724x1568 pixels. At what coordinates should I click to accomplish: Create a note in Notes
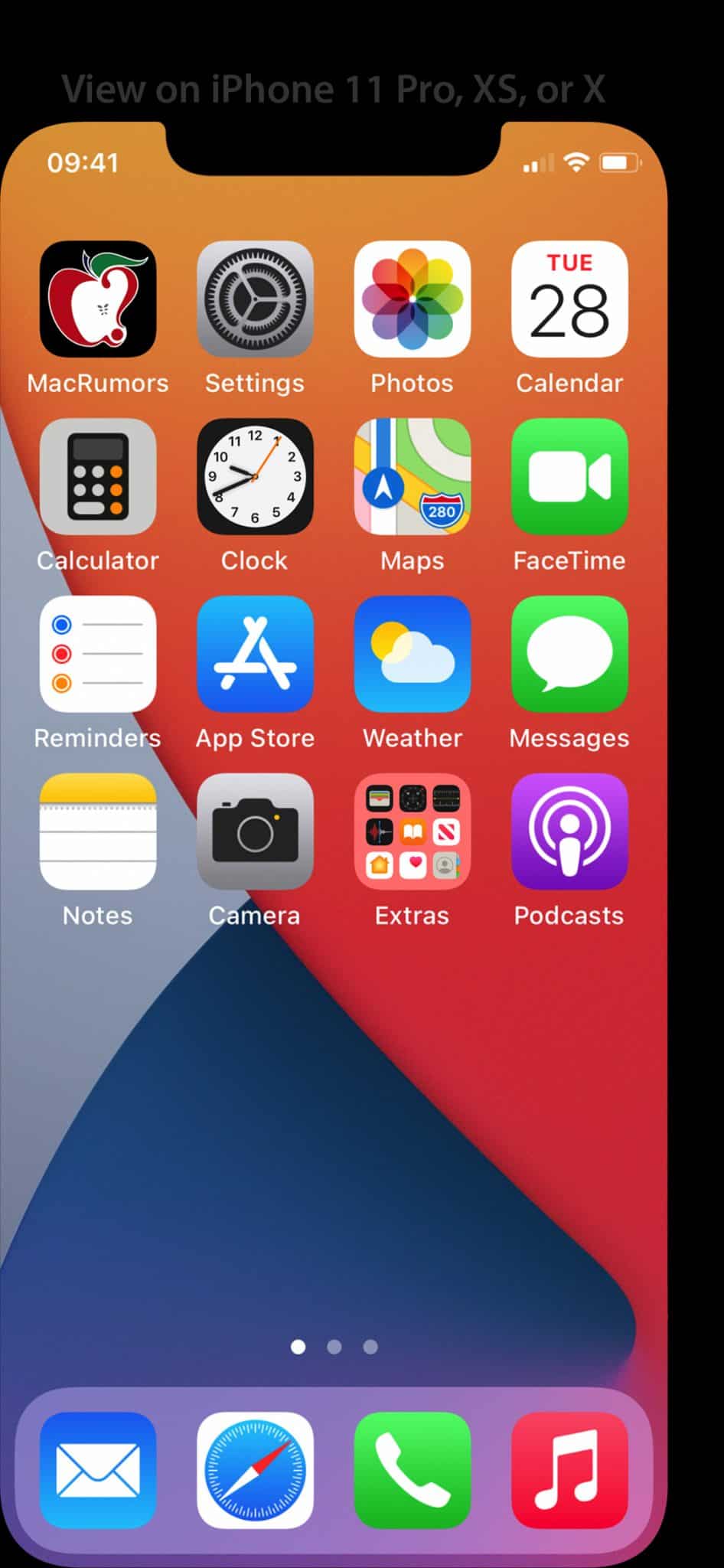(x=97, y=832)
